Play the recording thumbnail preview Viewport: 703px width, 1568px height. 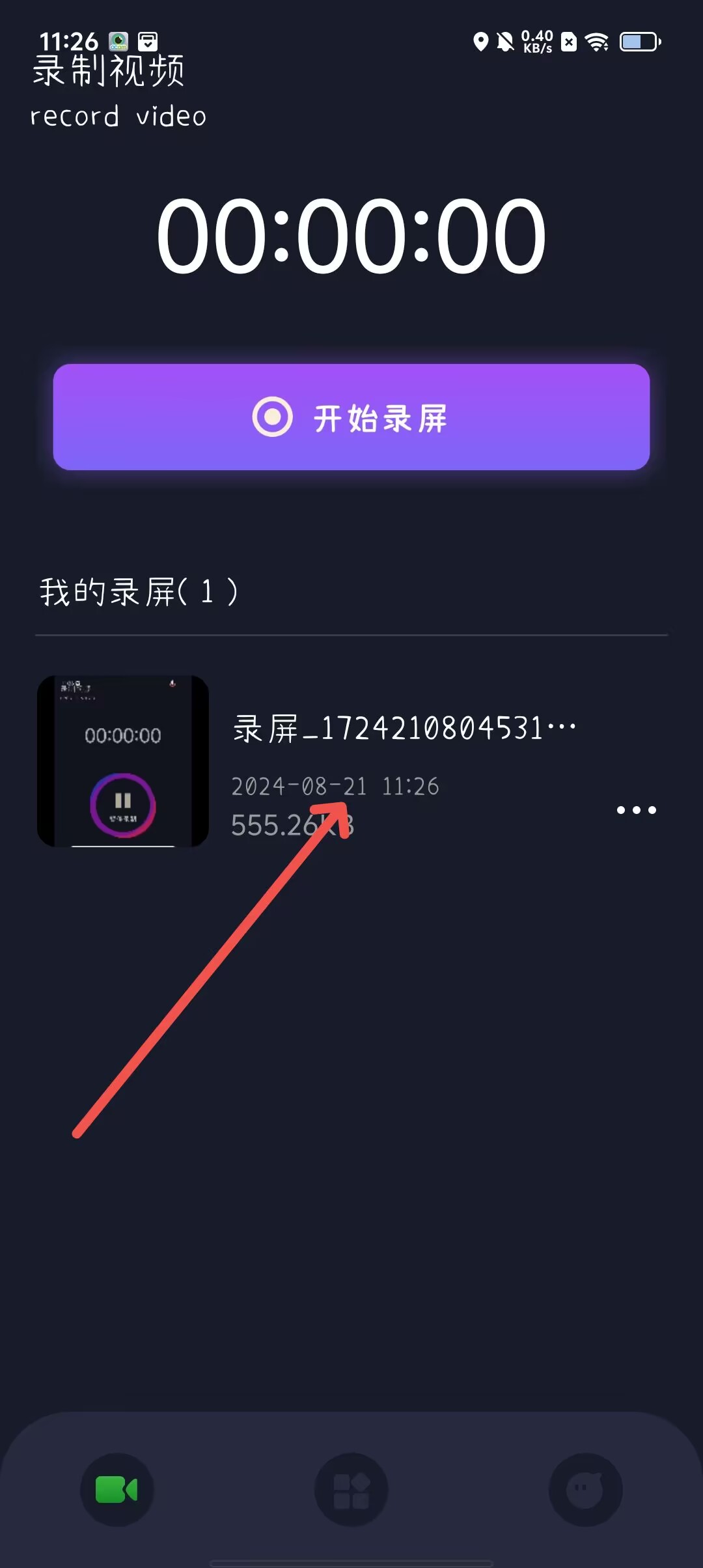123,761
